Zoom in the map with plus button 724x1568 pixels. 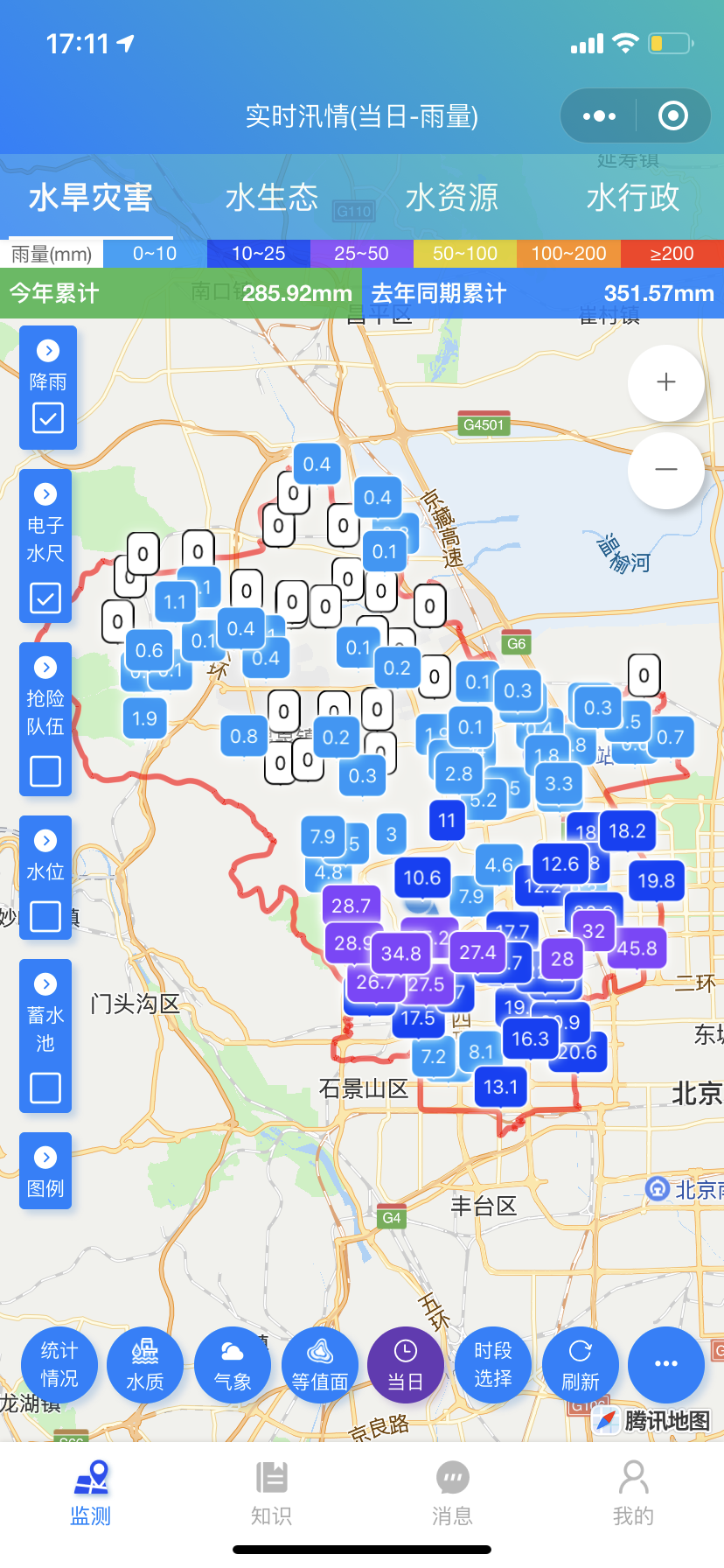pyautogui.click(x=666, y=382)
